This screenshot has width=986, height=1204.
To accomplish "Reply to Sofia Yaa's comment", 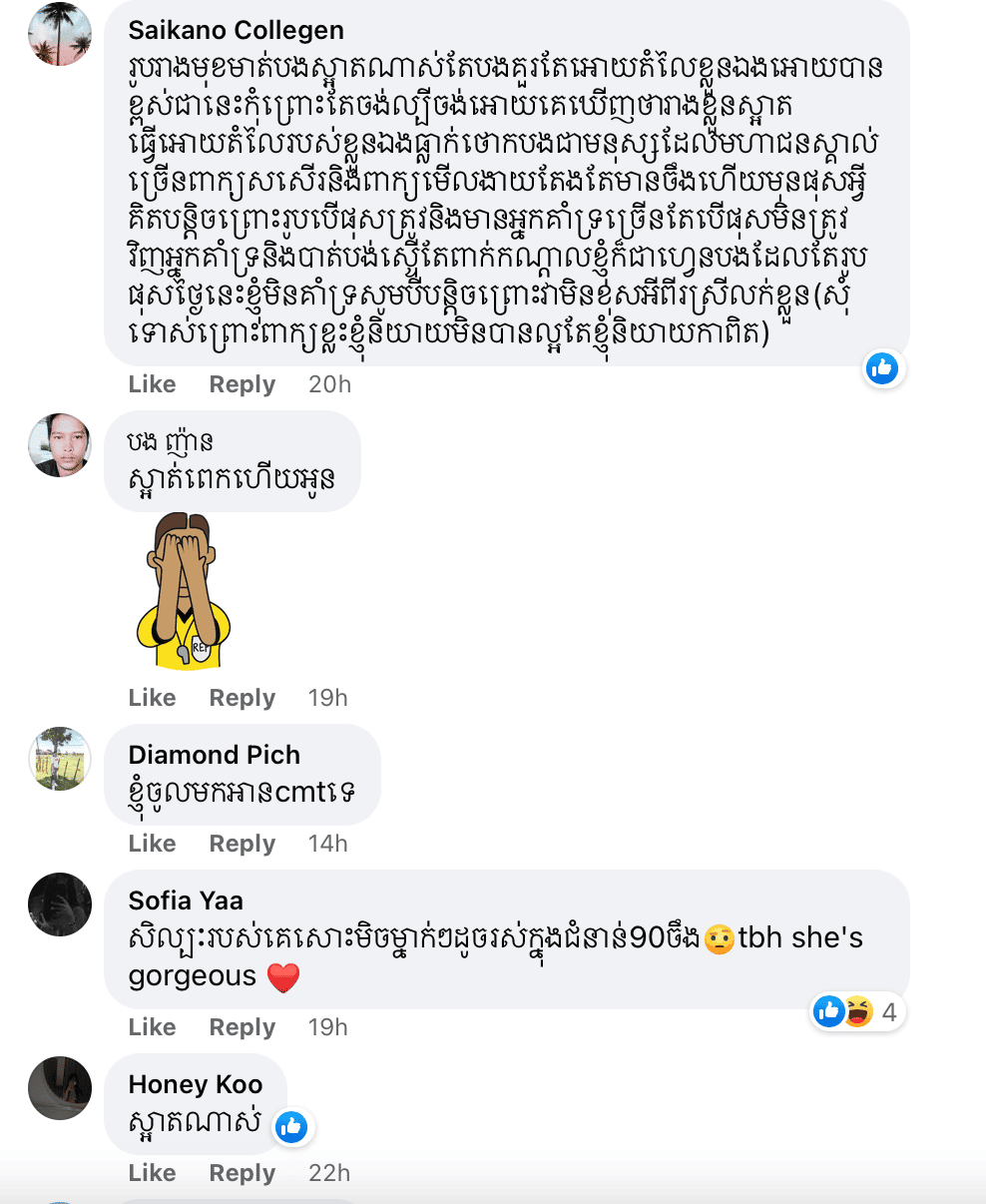I will [x=242, y=1027].
